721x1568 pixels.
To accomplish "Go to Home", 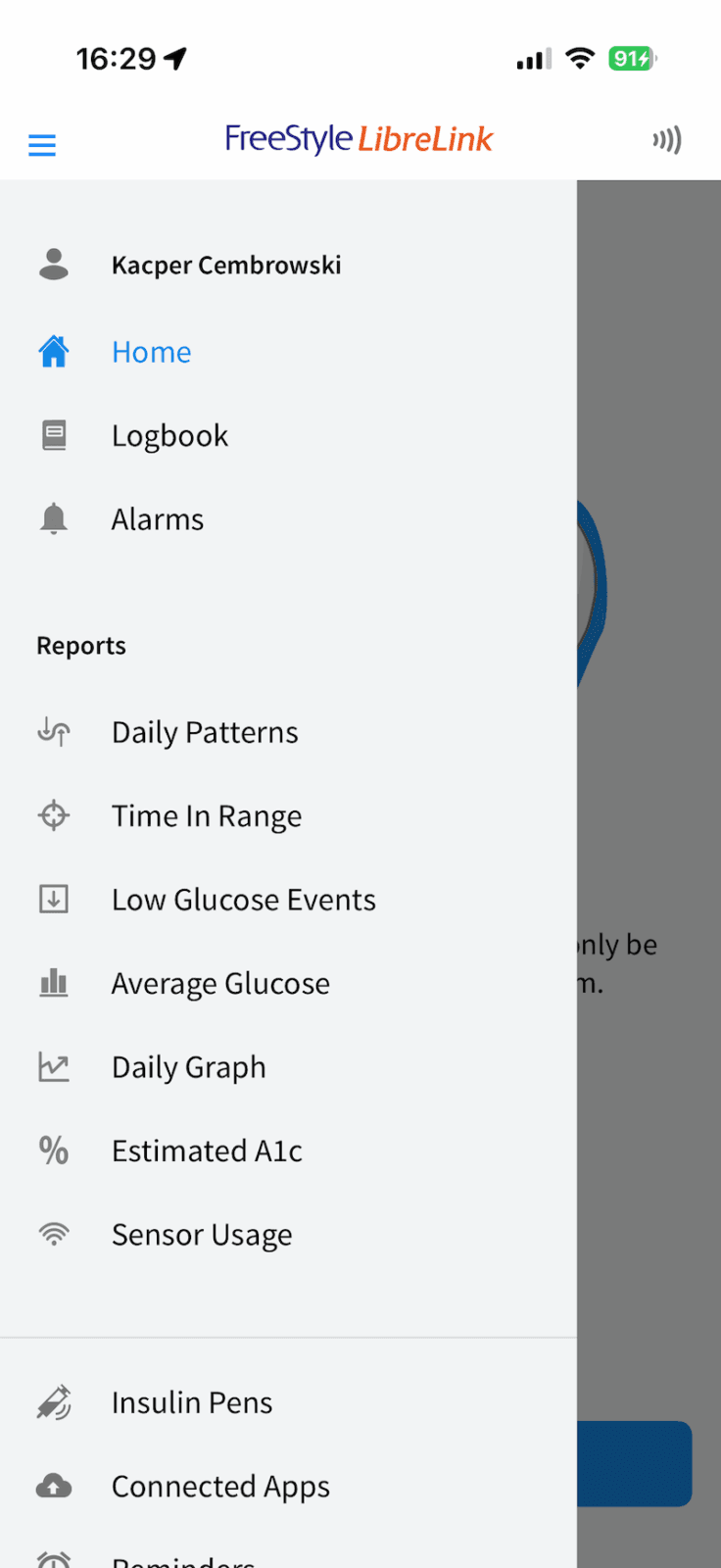I will [x=152, y=352].
